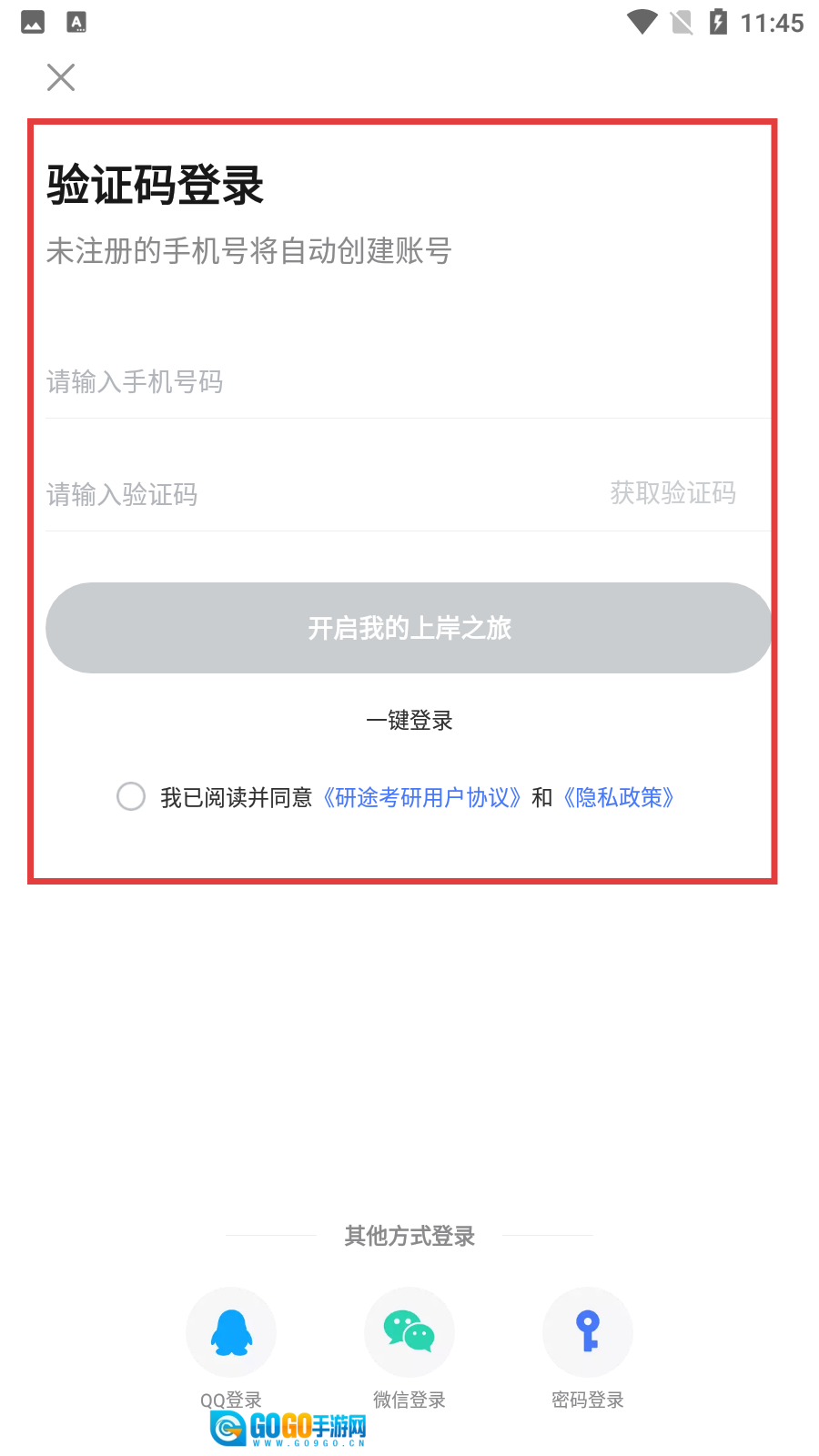
Task: Log in with WeChat
Action: tap(409, 1333)
